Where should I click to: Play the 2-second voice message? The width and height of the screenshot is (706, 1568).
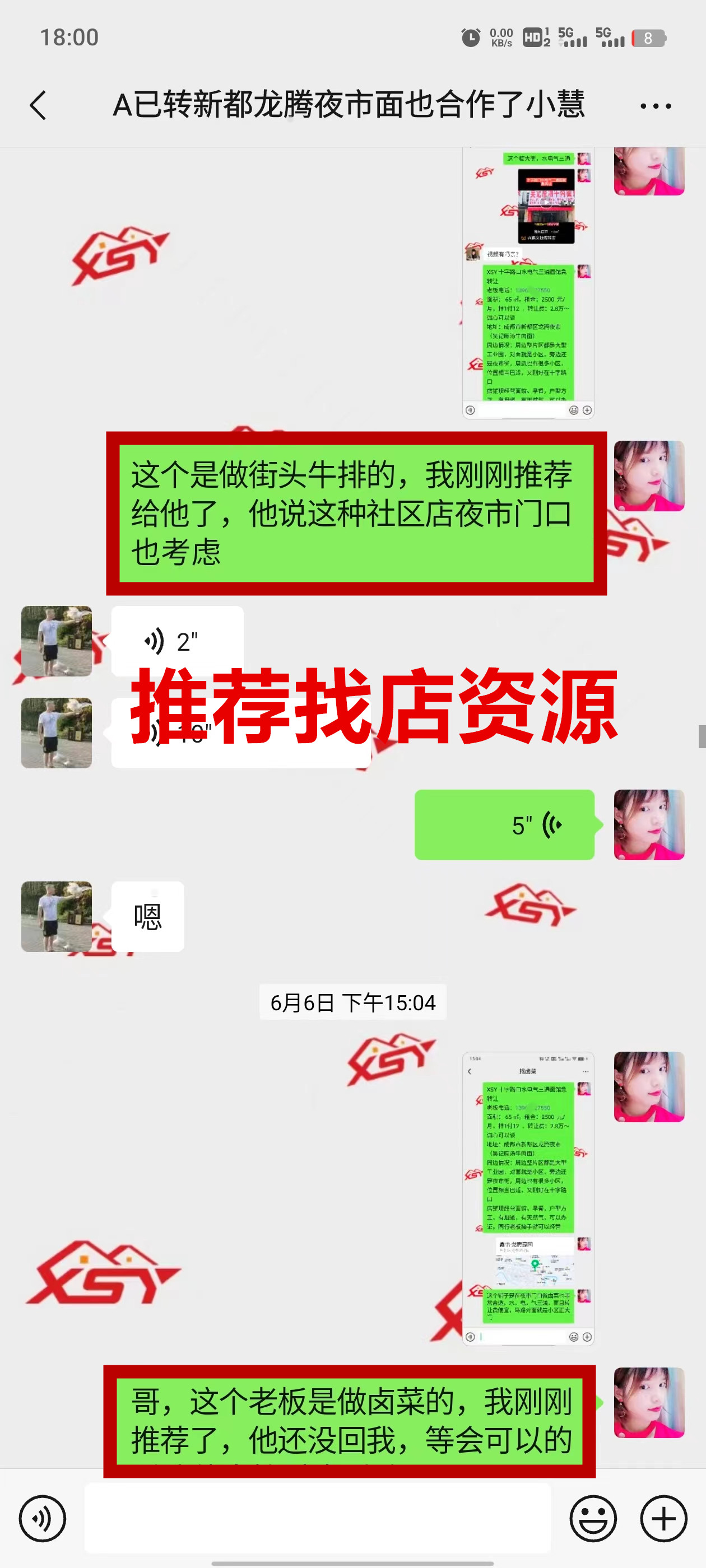176,641
